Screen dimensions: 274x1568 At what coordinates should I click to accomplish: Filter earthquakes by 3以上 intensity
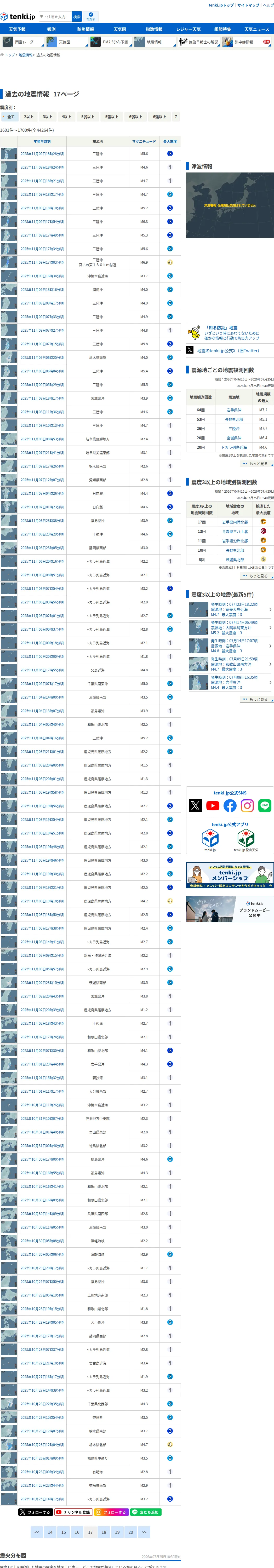click(x=48, y=117)
